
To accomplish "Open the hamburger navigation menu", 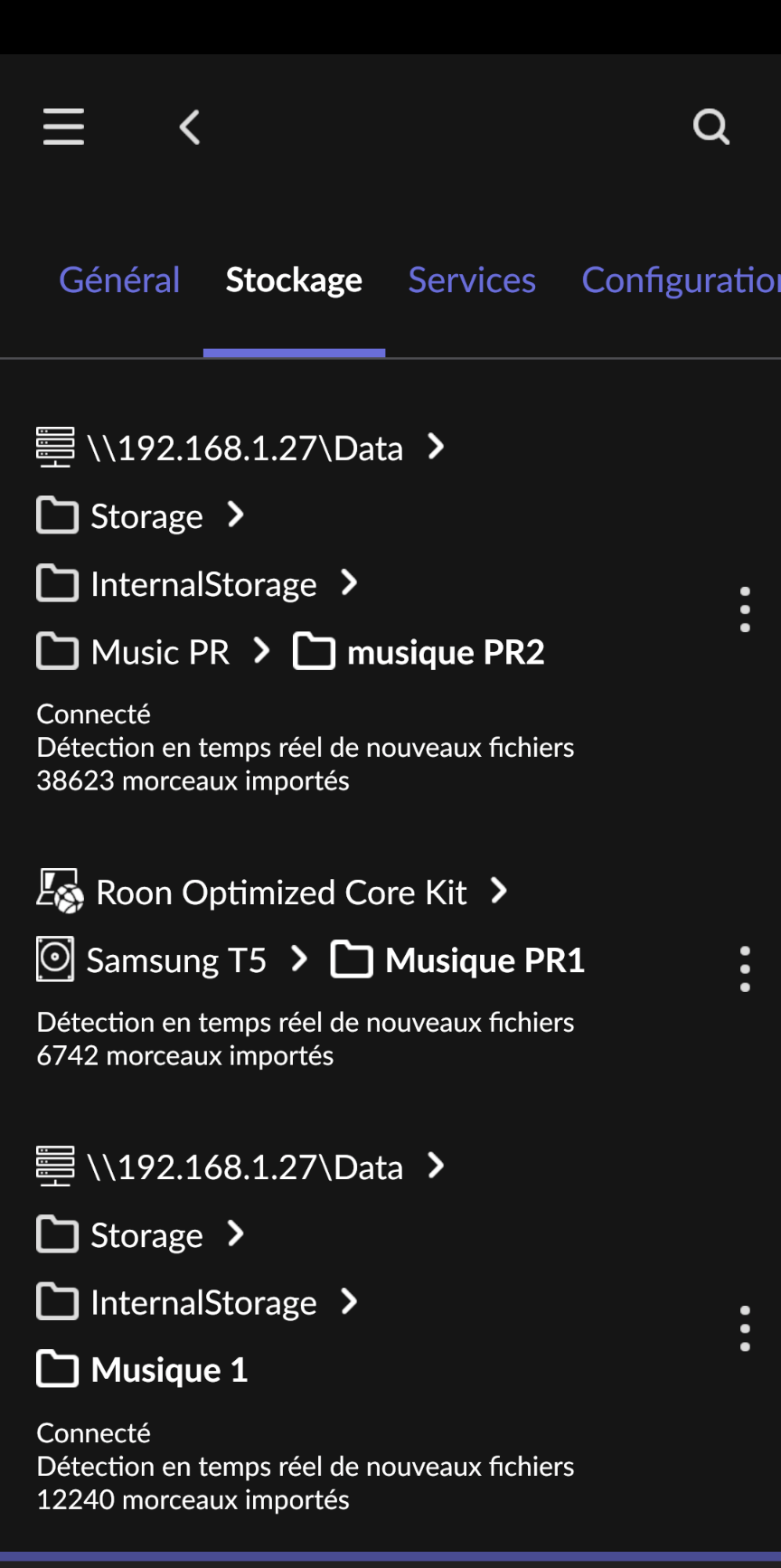I will tap(63, 127).
